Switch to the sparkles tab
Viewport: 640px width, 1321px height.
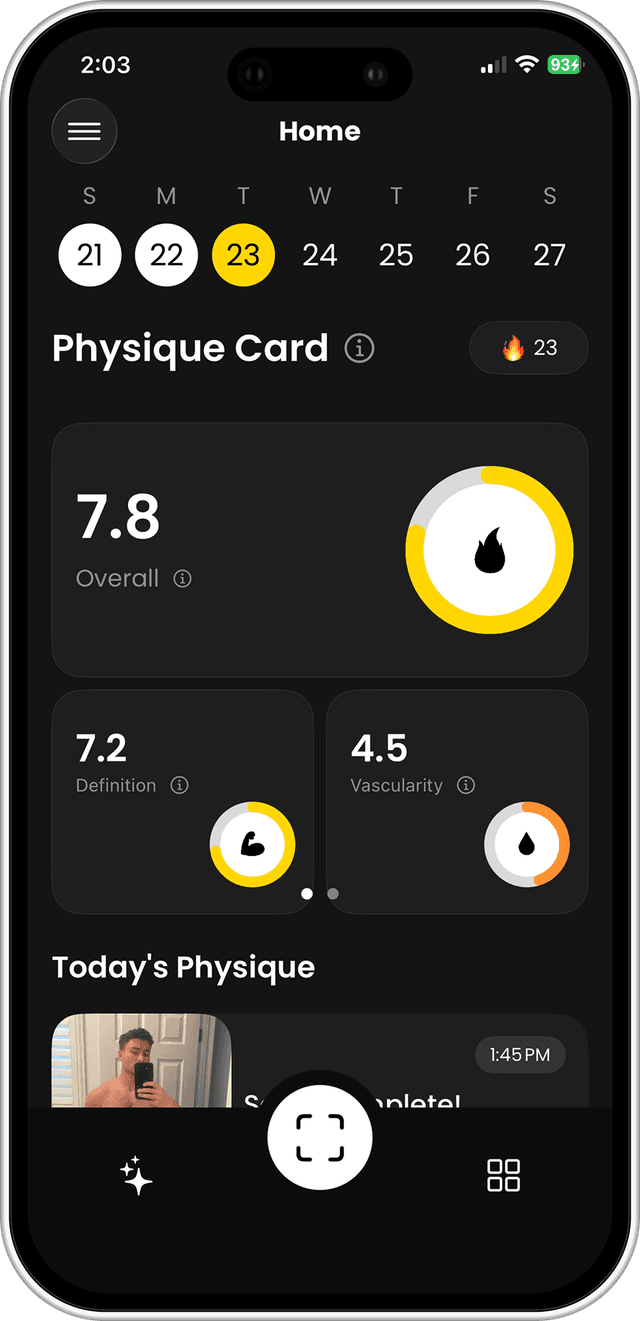coord(136,1176)
